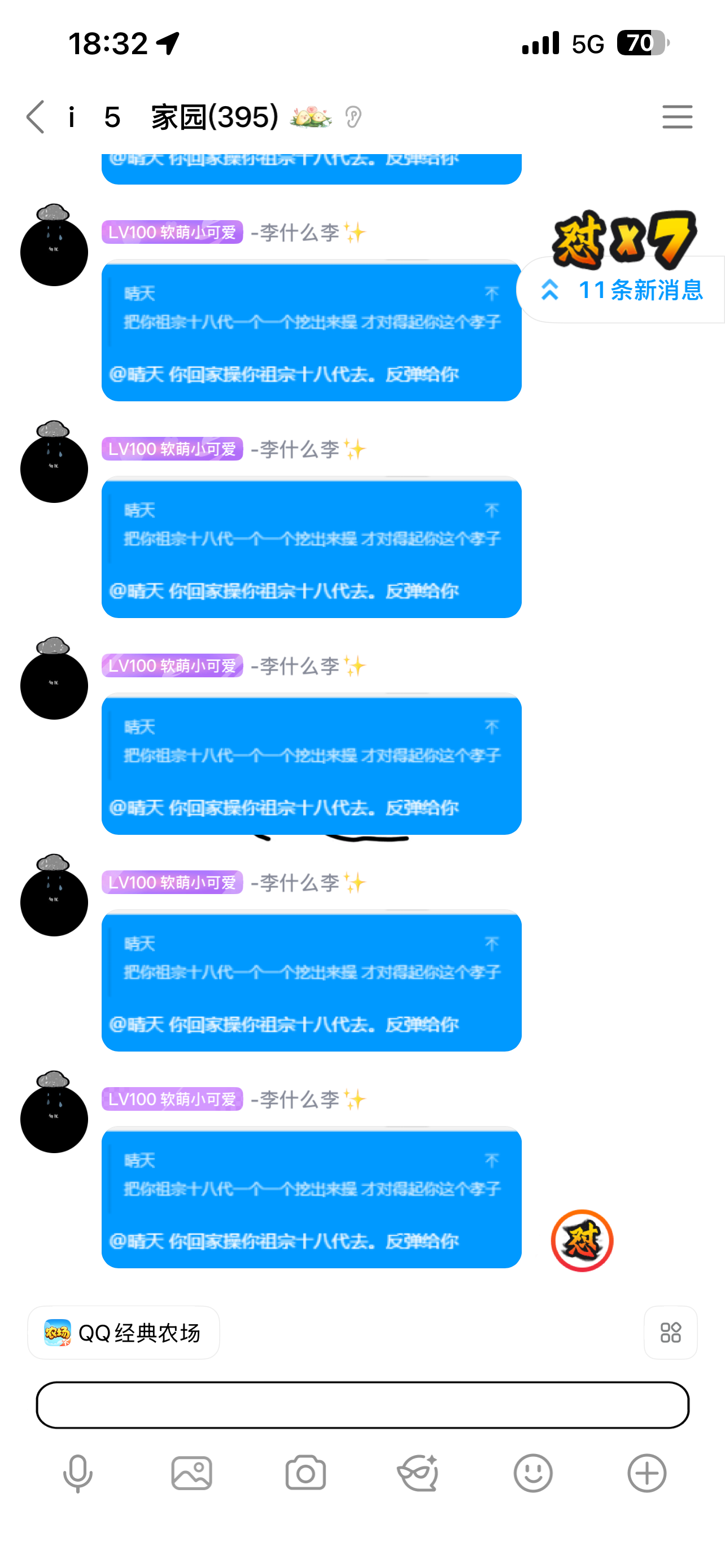Open the whale-face special effects icon
This screenshot has width=725, height=1568.
point(419,1473)
